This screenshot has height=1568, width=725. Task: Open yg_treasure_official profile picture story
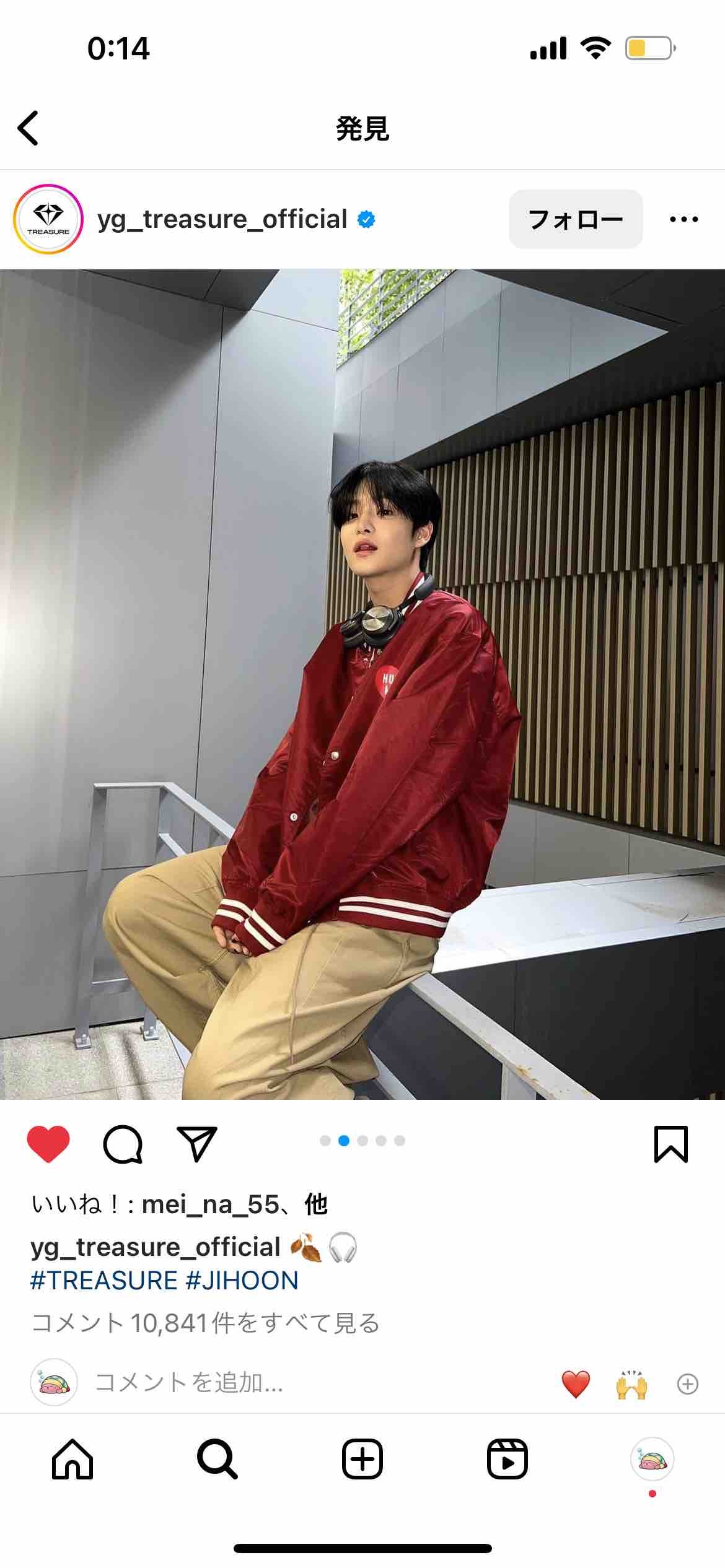[48, 219]
